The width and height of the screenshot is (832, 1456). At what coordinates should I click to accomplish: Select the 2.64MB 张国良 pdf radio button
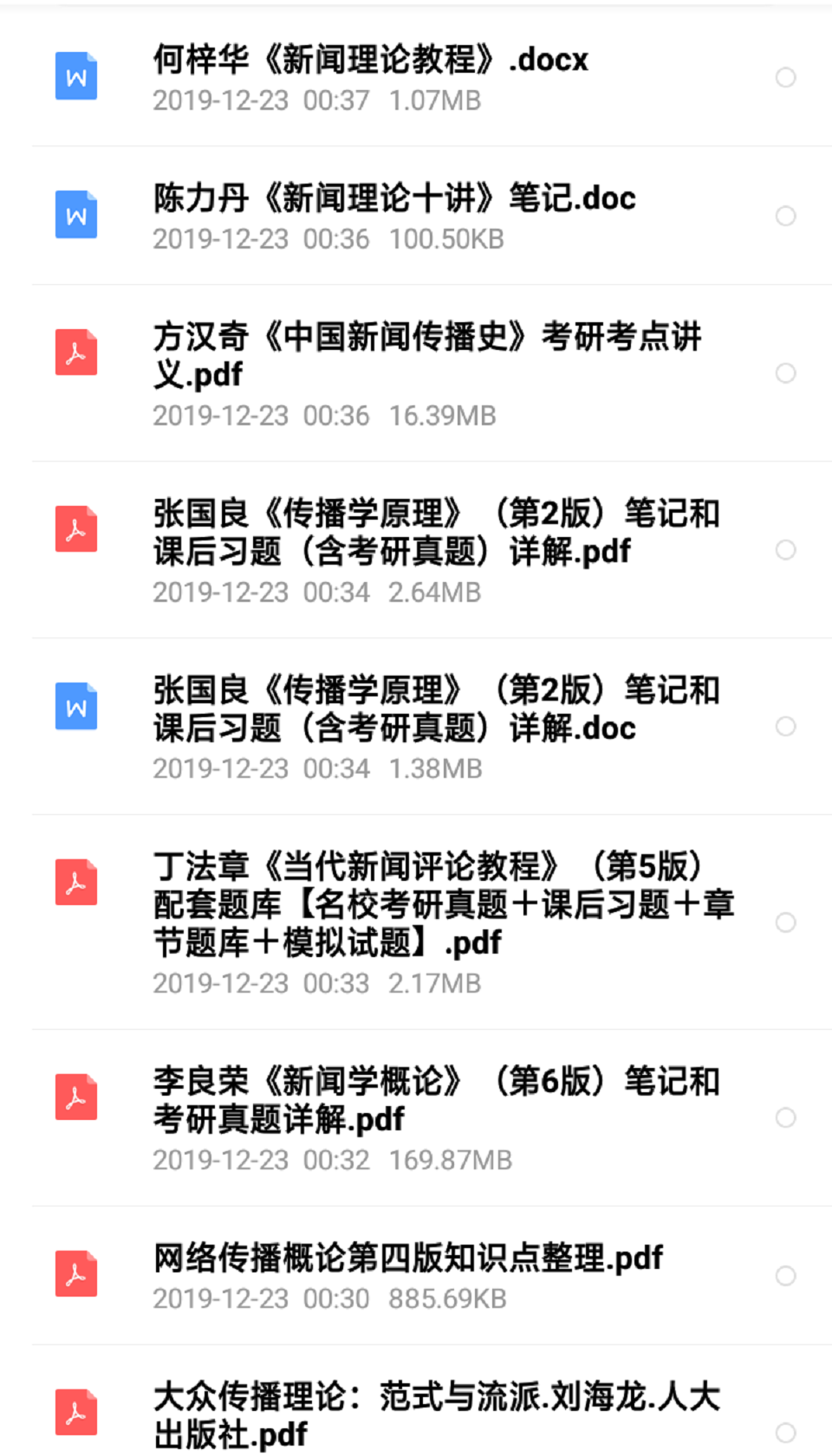pyautogui.click(x=785, y=550)
